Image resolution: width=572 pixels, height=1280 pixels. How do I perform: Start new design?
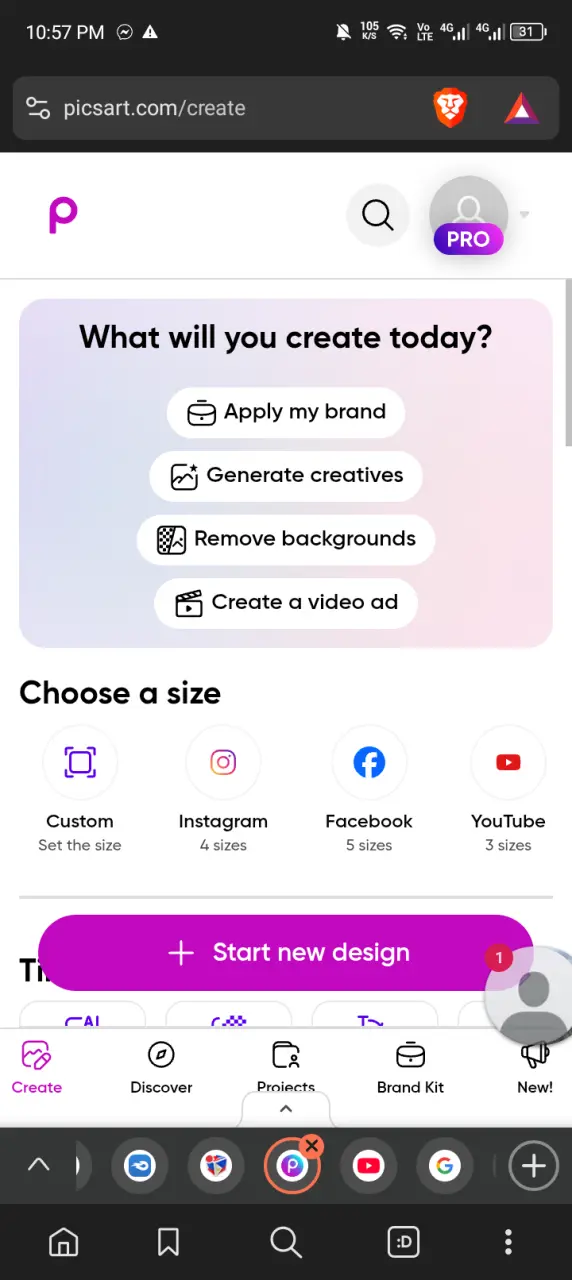[285, 953]
